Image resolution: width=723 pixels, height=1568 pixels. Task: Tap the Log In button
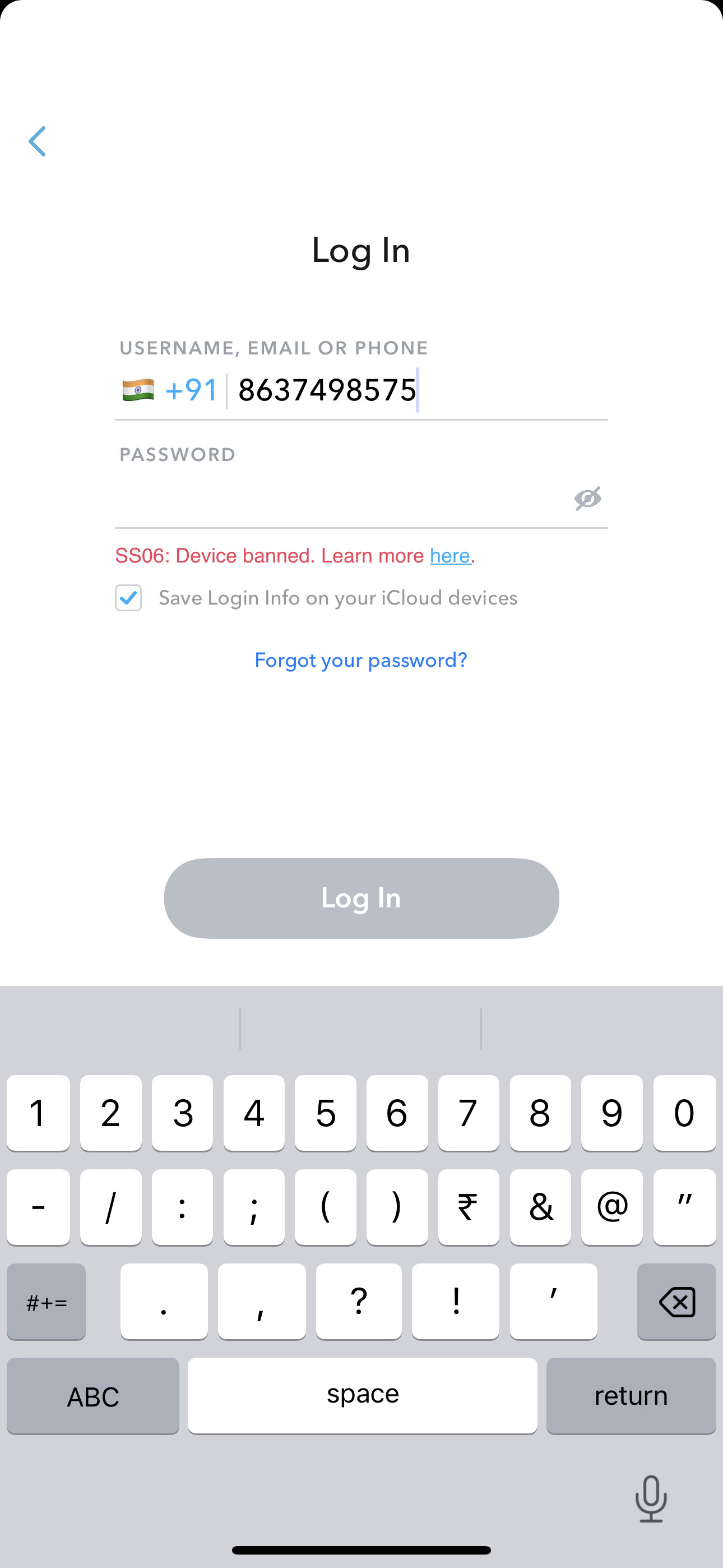pos(361,898)
